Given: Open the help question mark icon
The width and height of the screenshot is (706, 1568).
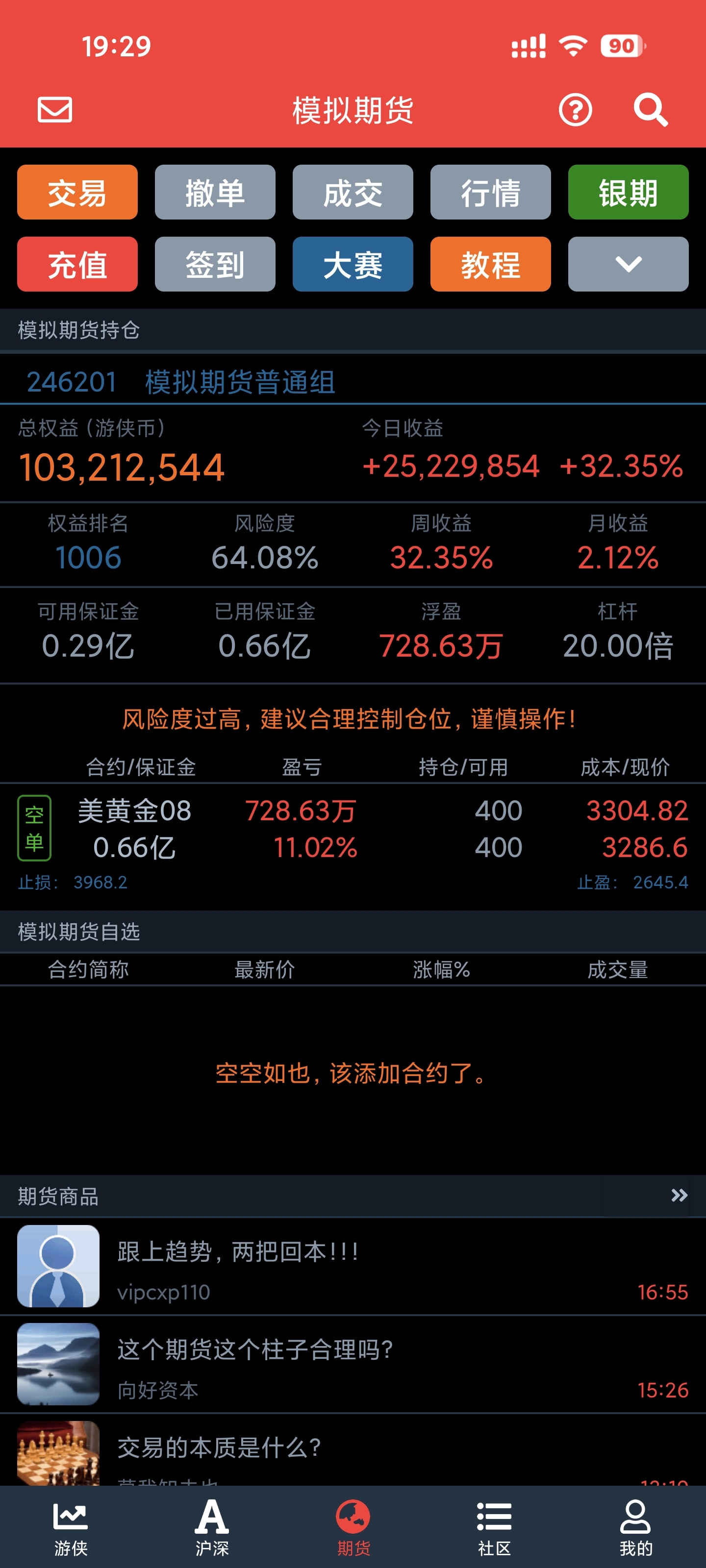Looking at the screenshot, I should pyautogui.click(x=575, y=110).
